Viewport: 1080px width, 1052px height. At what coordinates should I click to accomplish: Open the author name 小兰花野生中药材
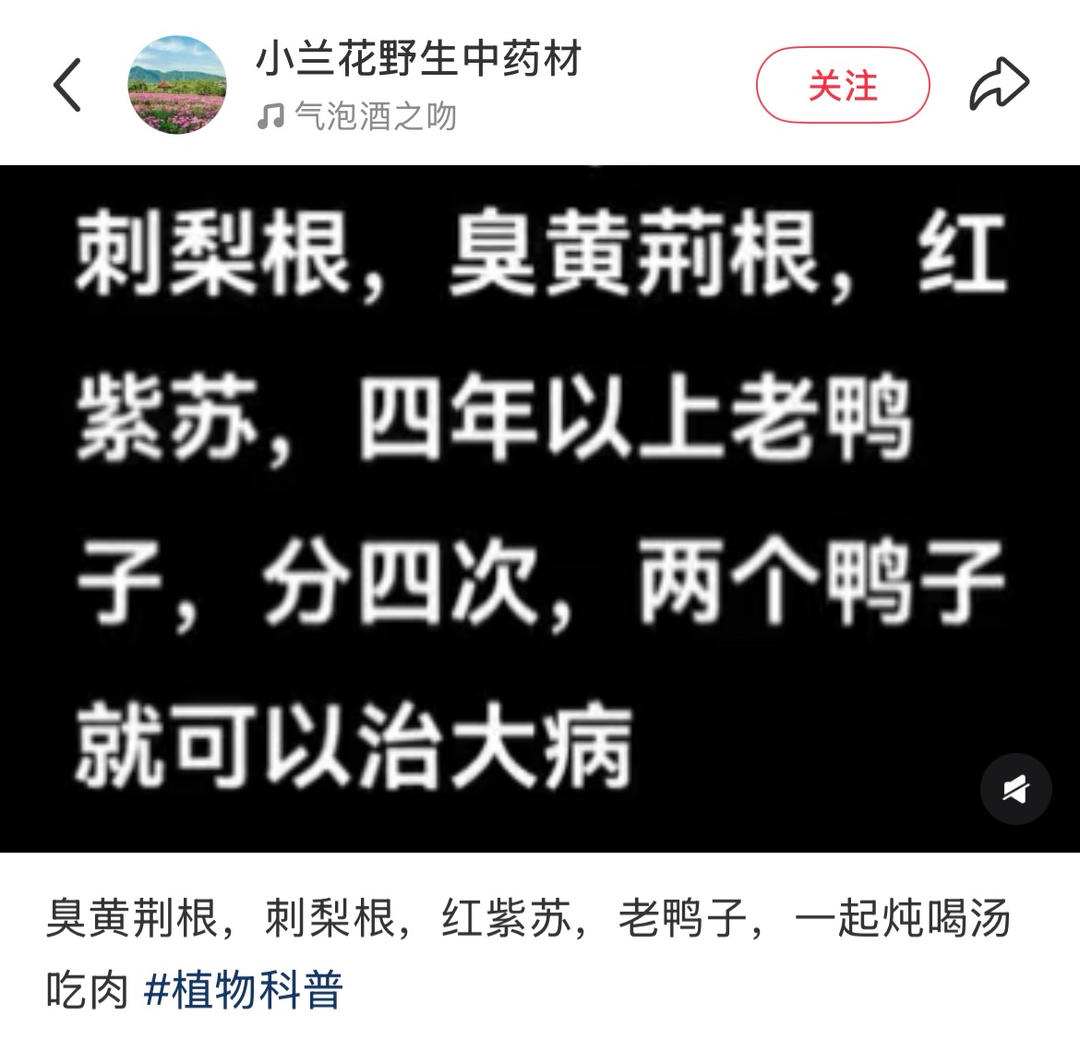click(419, 60)
